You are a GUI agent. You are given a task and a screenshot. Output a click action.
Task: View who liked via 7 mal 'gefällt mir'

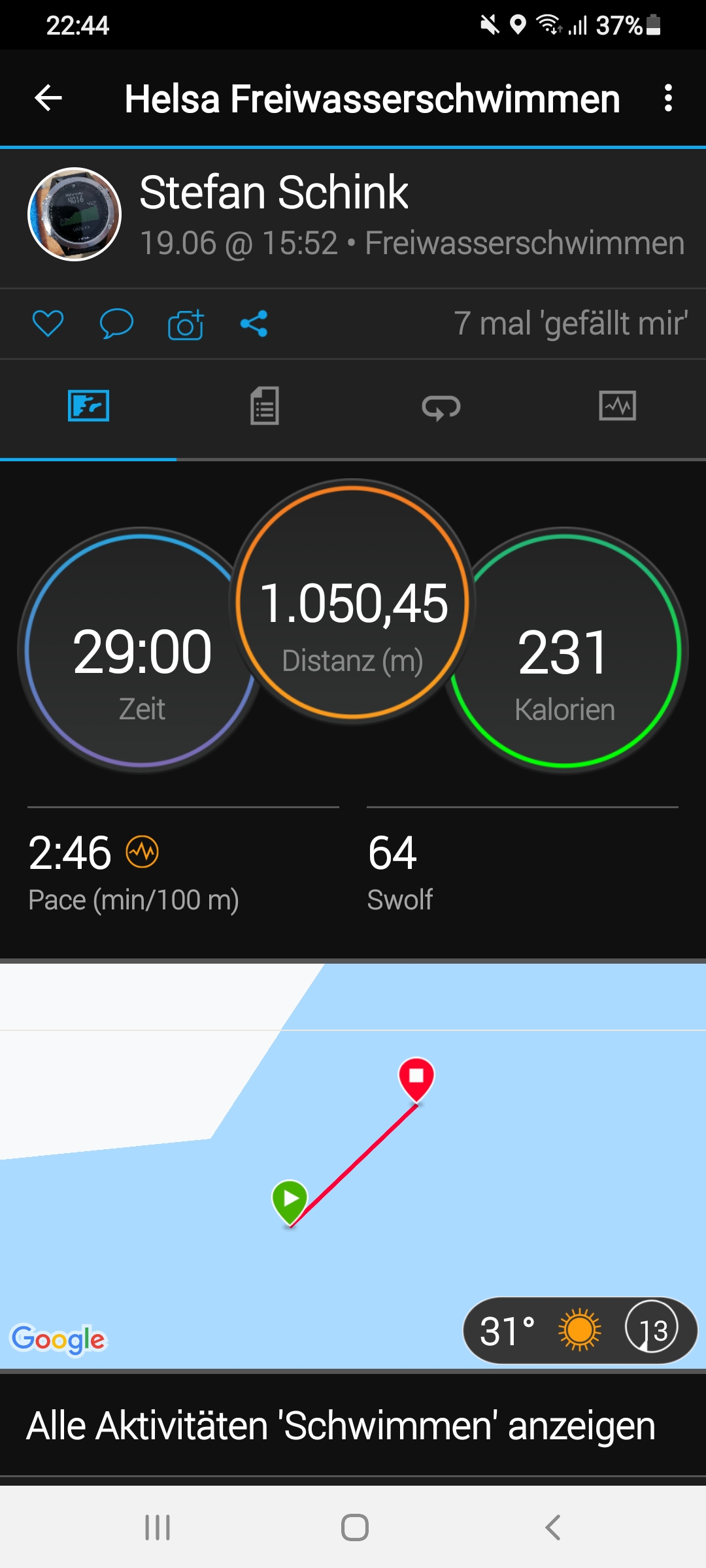(571, 323)
